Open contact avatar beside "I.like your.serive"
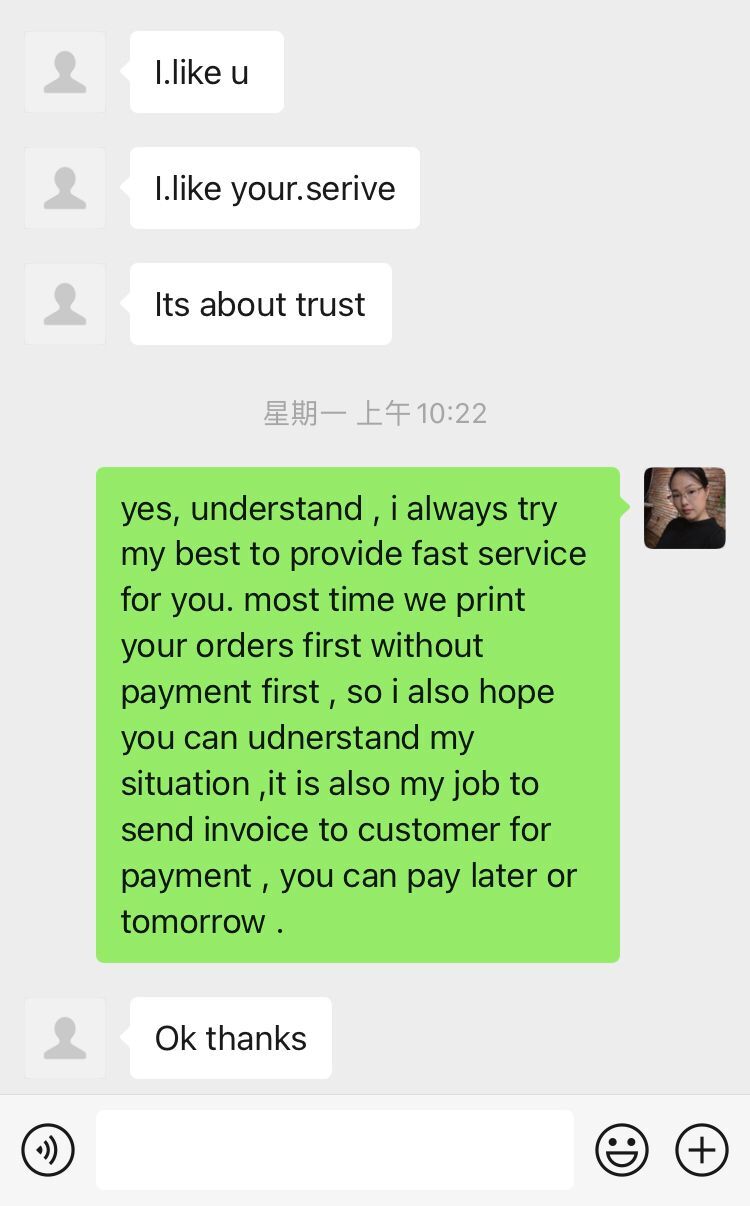 [65, 188]
